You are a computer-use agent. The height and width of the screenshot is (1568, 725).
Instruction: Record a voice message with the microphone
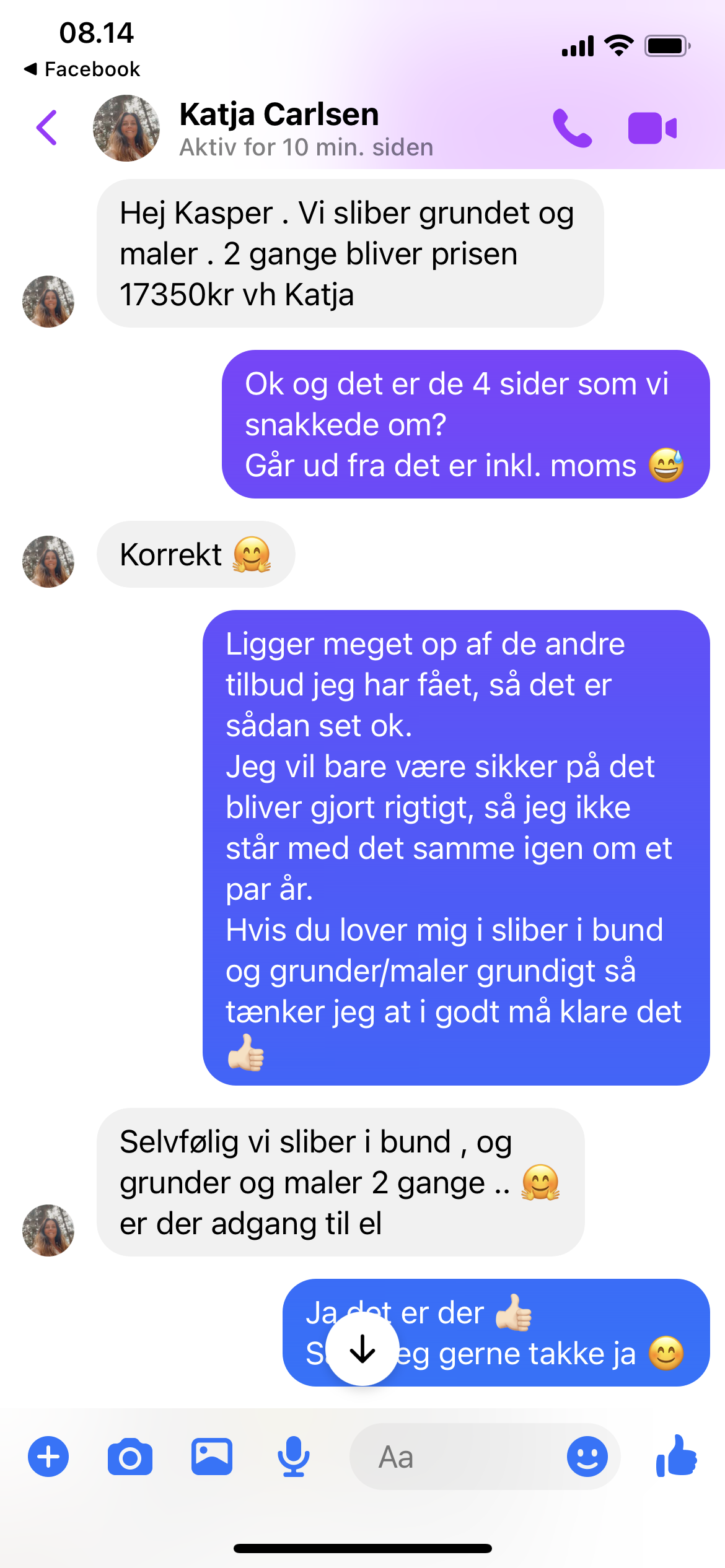(x=293, y=1457)
